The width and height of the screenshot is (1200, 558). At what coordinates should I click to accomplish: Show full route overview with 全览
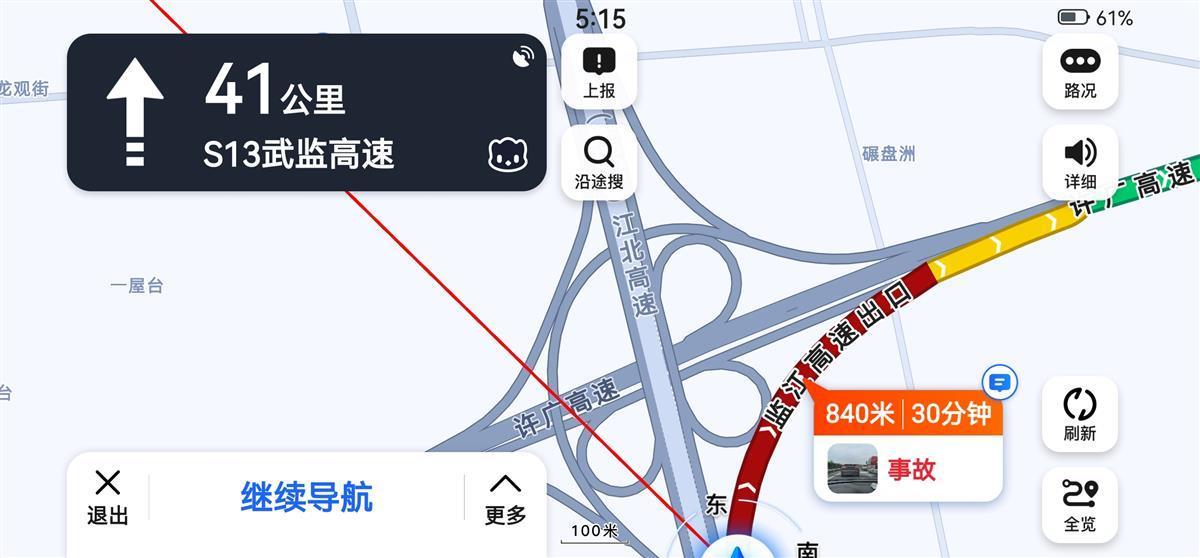point(1080,505)
